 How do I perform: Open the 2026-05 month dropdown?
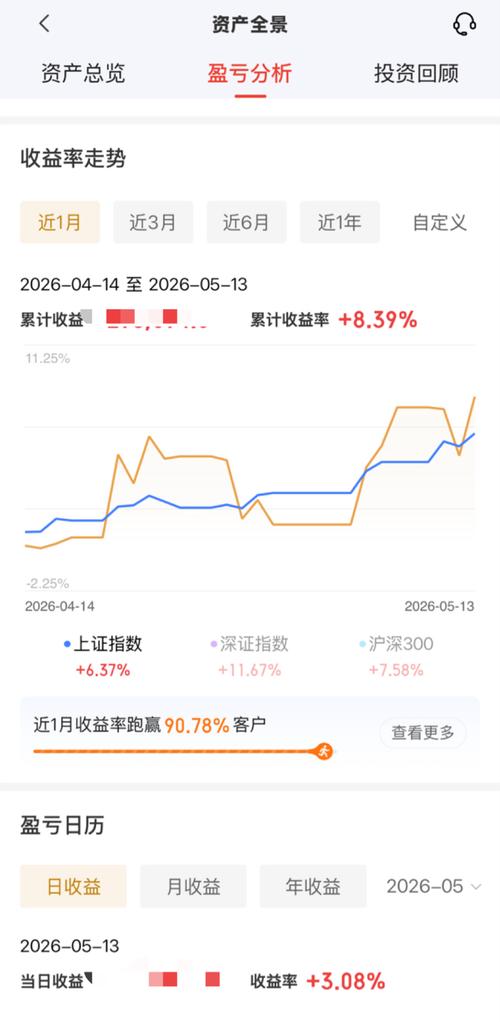tap(434, 886)
